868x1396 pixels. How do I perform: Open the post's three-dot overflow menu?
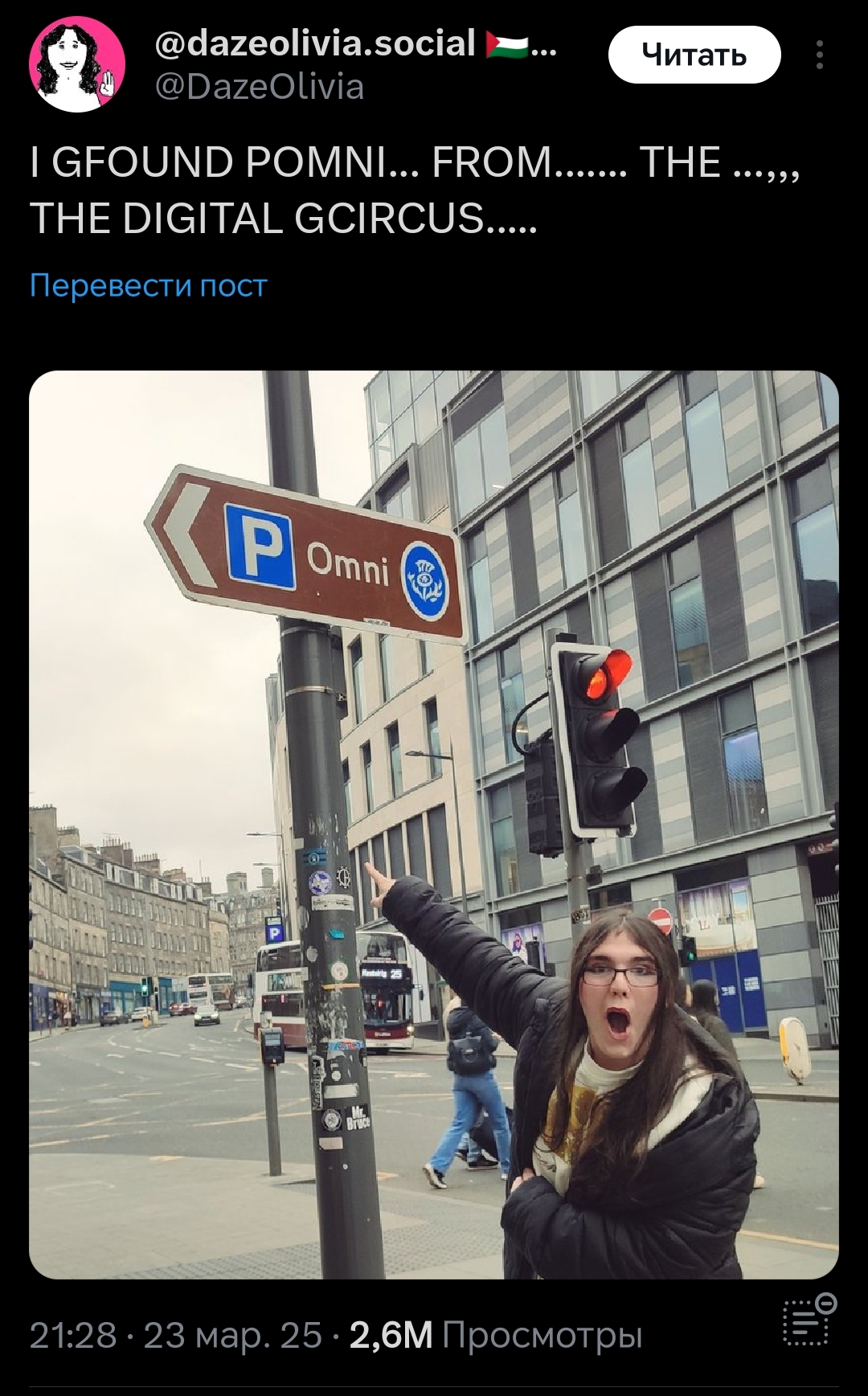tap(819, 55)
